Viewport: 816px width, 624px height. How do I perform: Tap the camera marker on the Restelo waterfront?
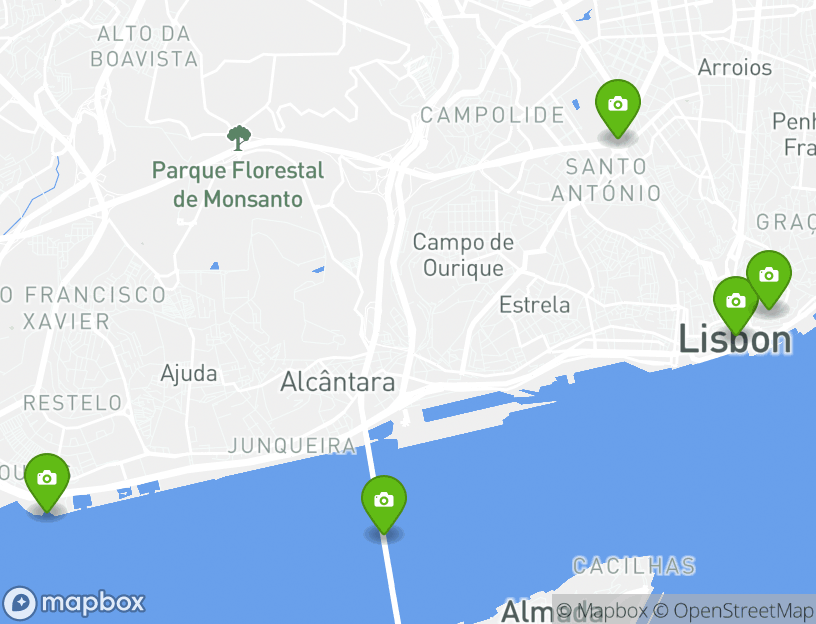[x=46, y=478]
